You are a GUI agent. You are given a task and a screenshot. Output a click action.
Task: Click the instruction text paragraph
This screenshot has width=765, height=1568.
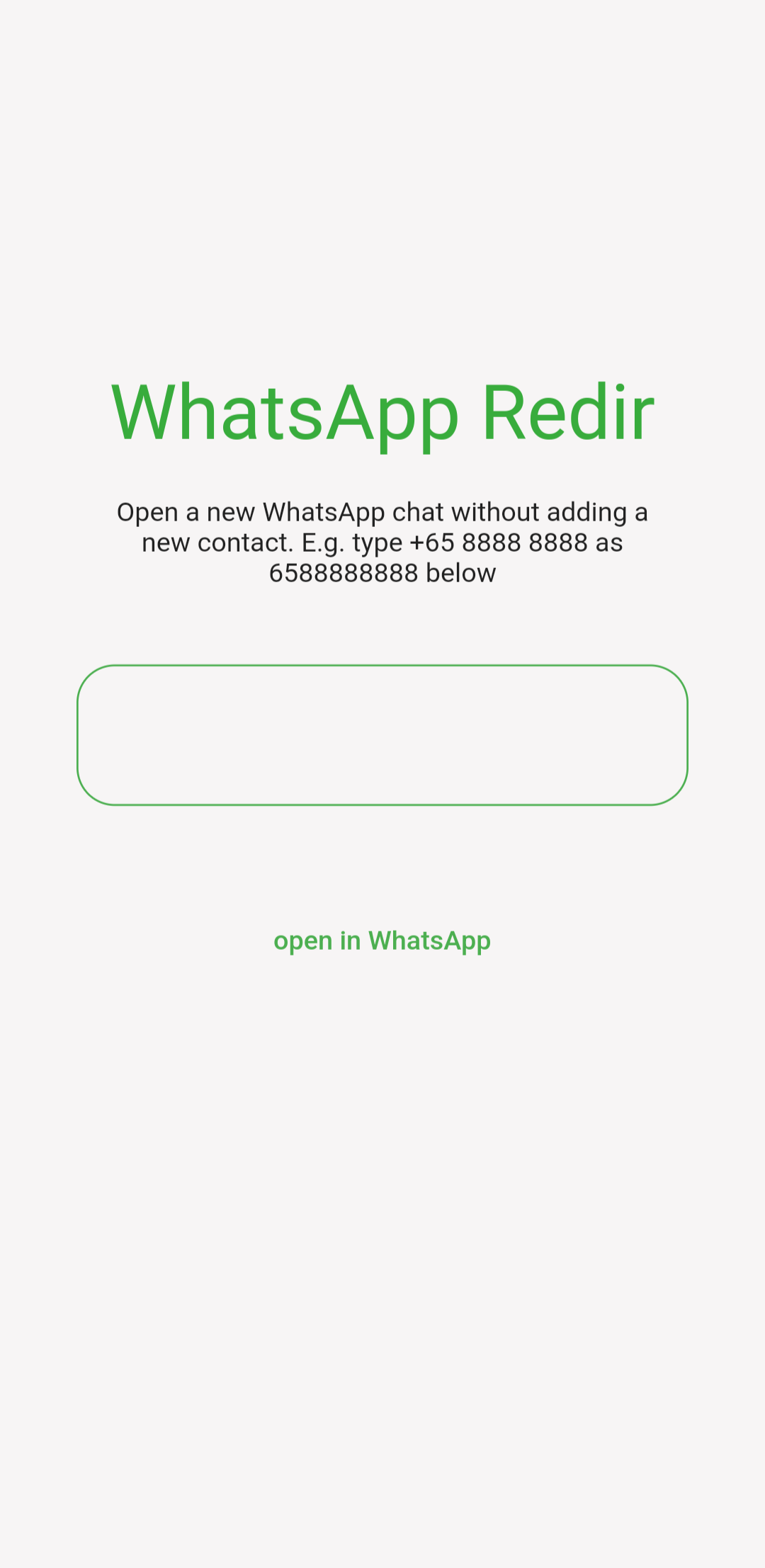[x=382, y=542]
